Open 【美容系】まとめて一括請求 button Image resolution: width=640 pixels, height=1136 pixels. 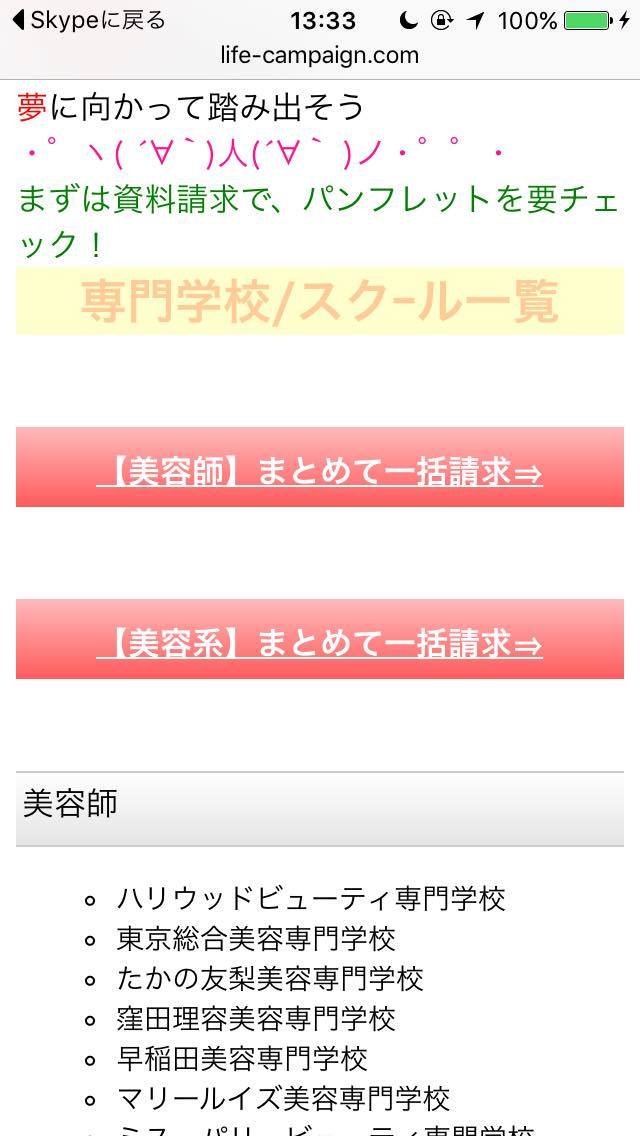coord(320,639)
